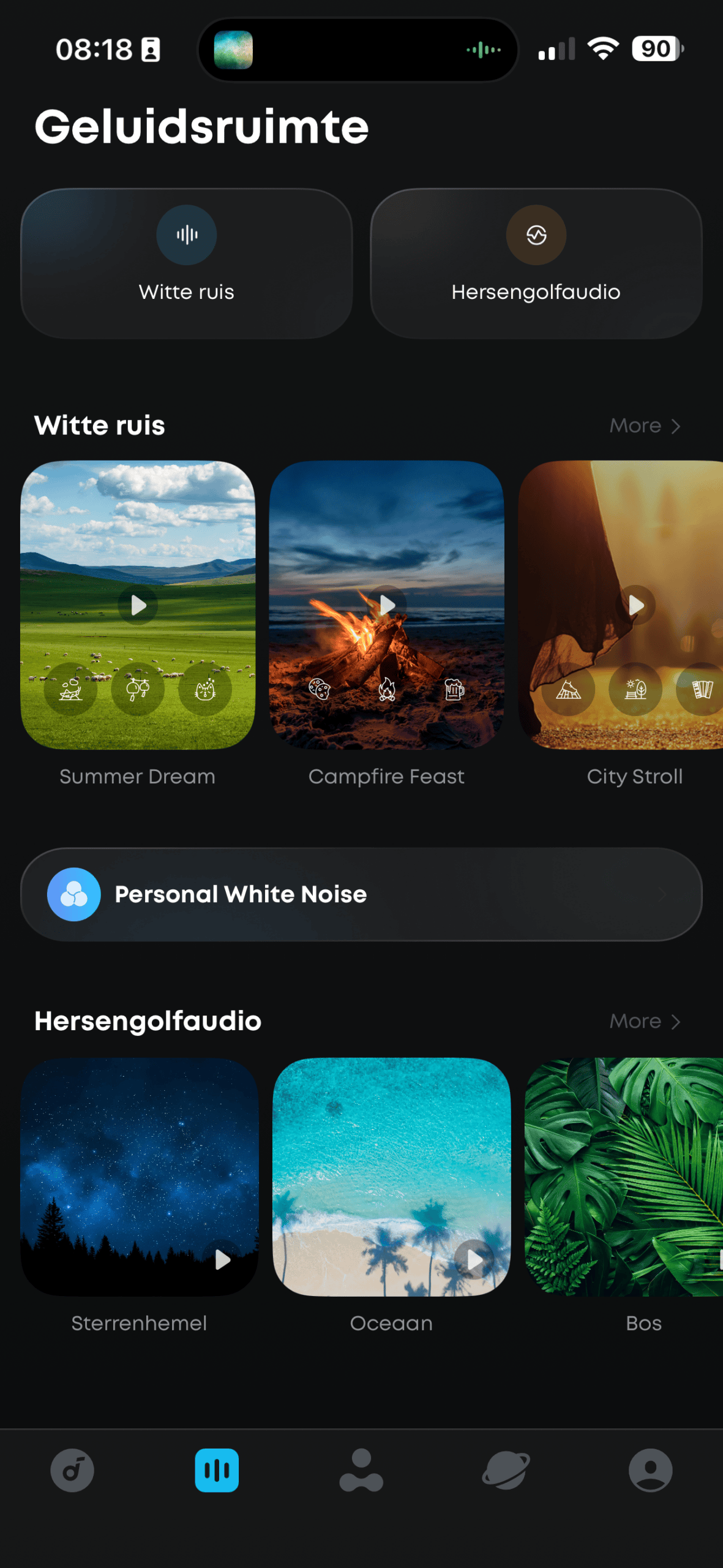The image size is (723, 1568).
Task: Open the Witte ruis category button
Action: click(x=186, y=263)
